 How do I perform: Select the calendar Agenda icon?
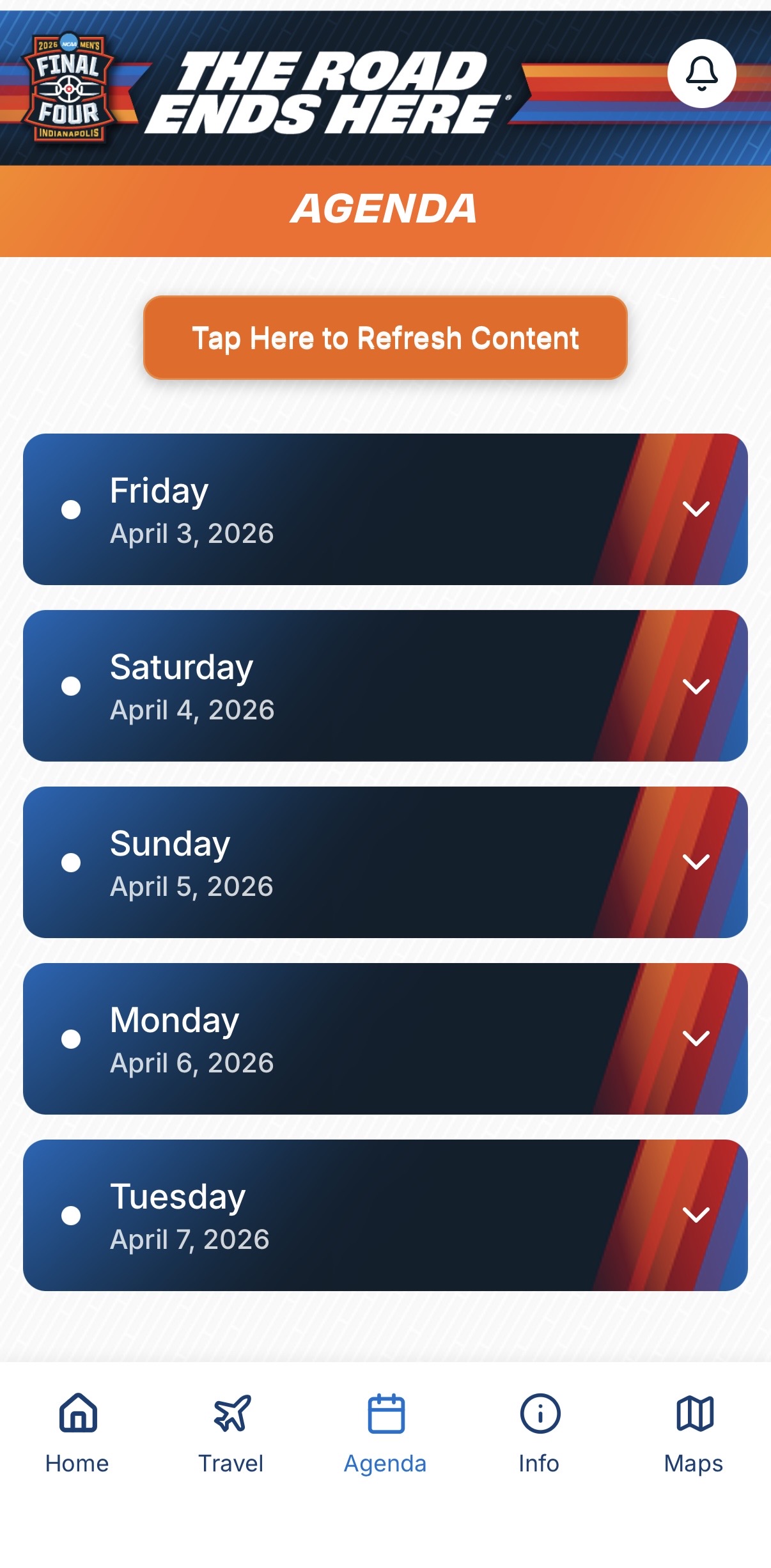point(385,1415)
